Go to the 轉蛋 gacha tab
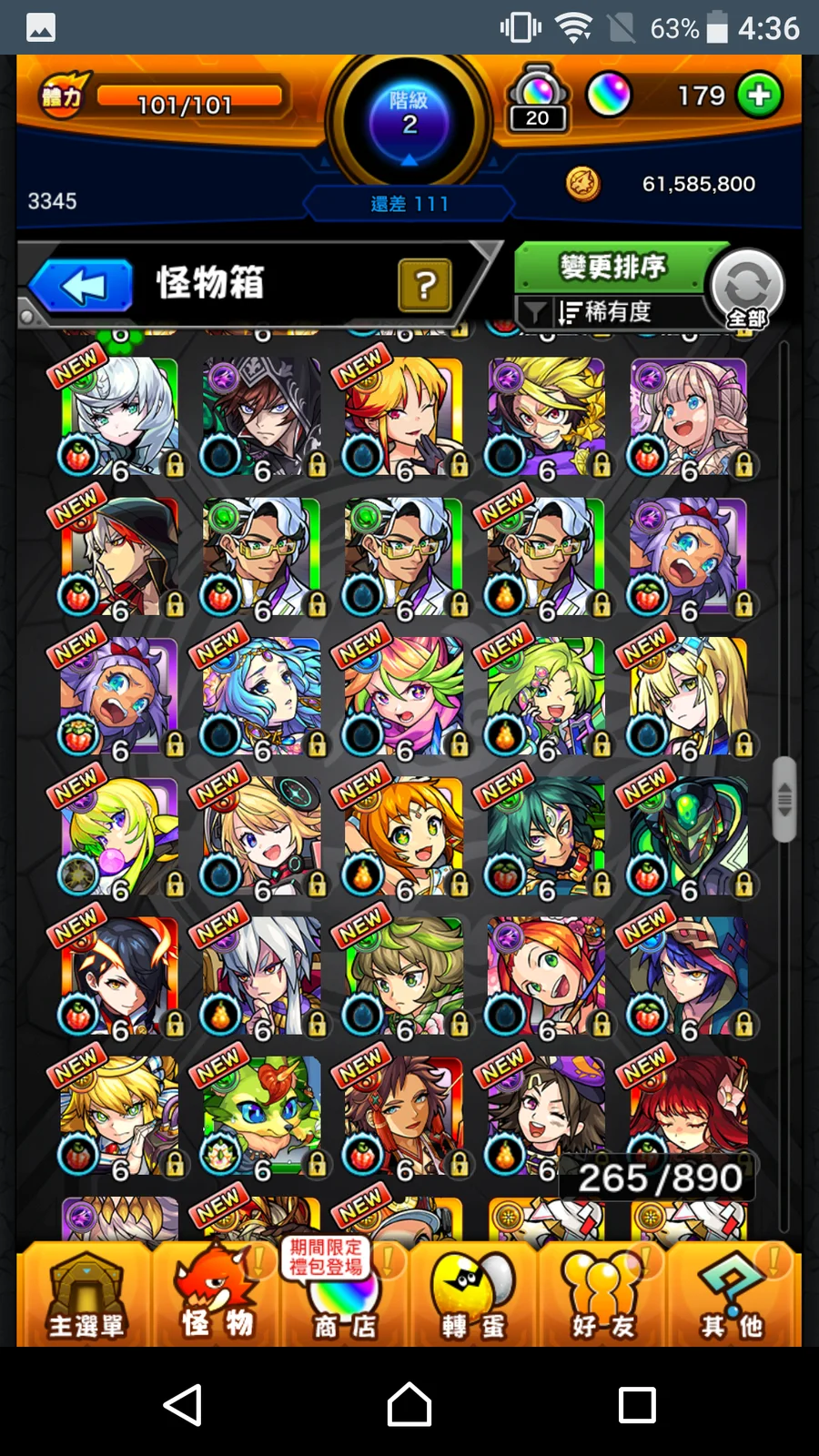 click(472, 1296)
